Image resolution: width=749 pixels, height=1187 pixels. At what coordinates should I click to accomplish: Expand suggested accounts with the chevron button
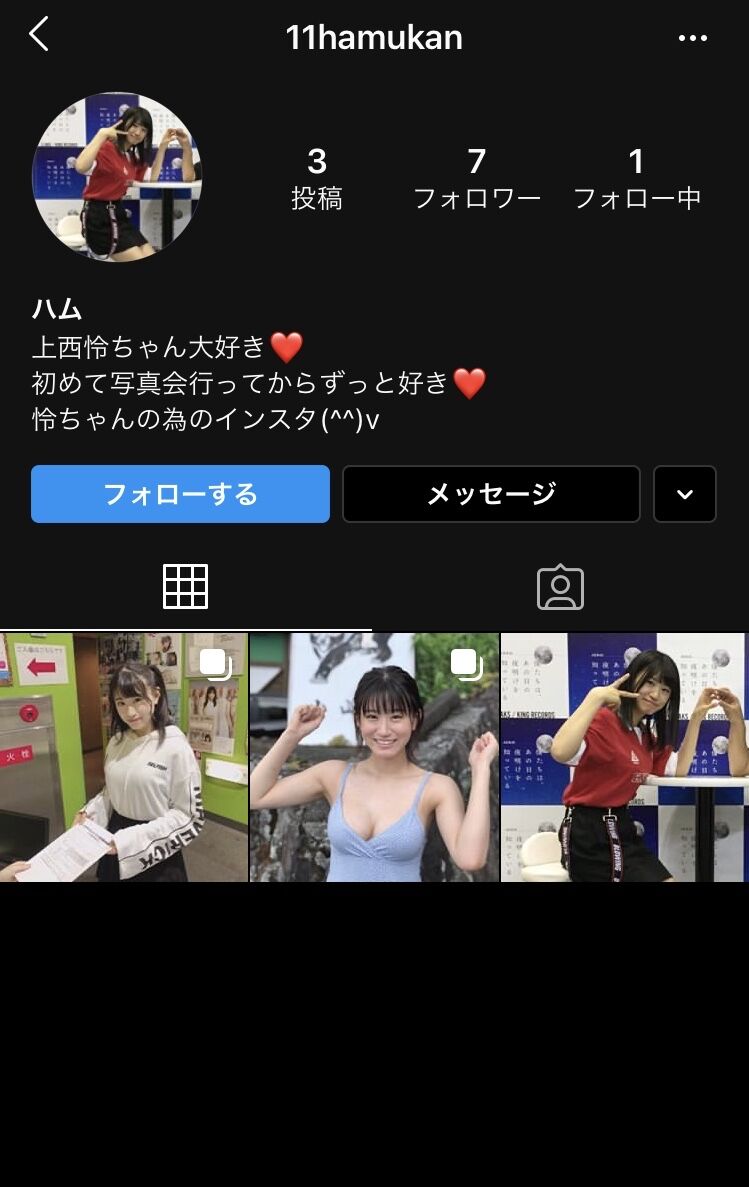click(685, 494)
